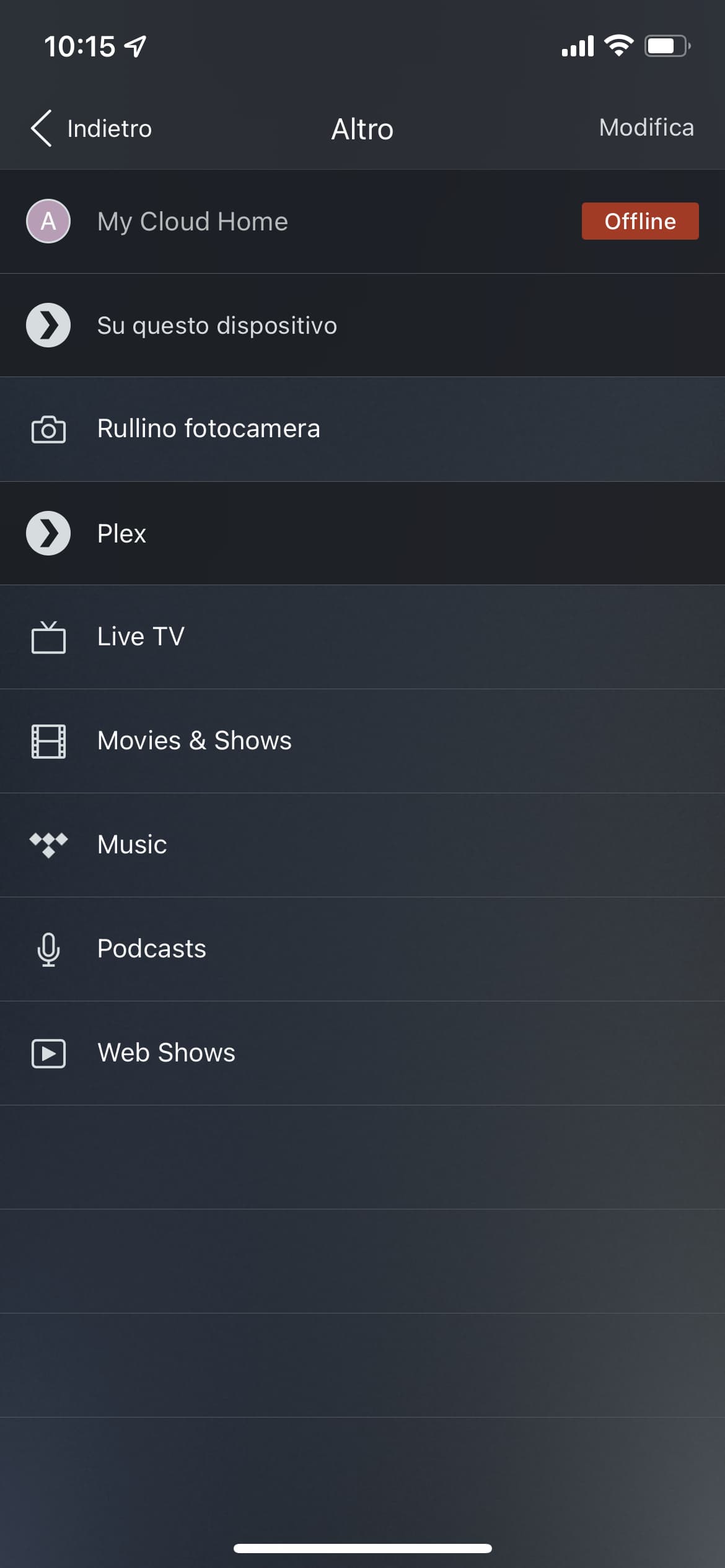Open Live TV

point(362,637)
